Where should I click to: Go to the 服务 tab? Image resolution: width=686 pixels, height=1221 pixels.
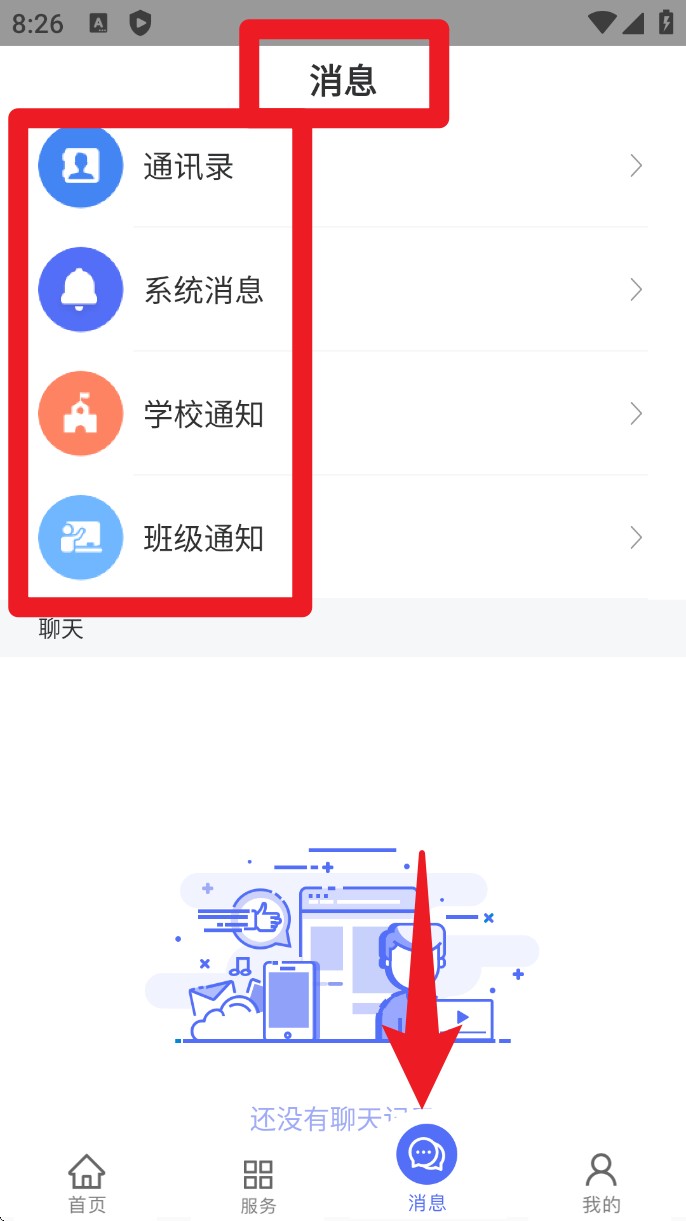258,1185
